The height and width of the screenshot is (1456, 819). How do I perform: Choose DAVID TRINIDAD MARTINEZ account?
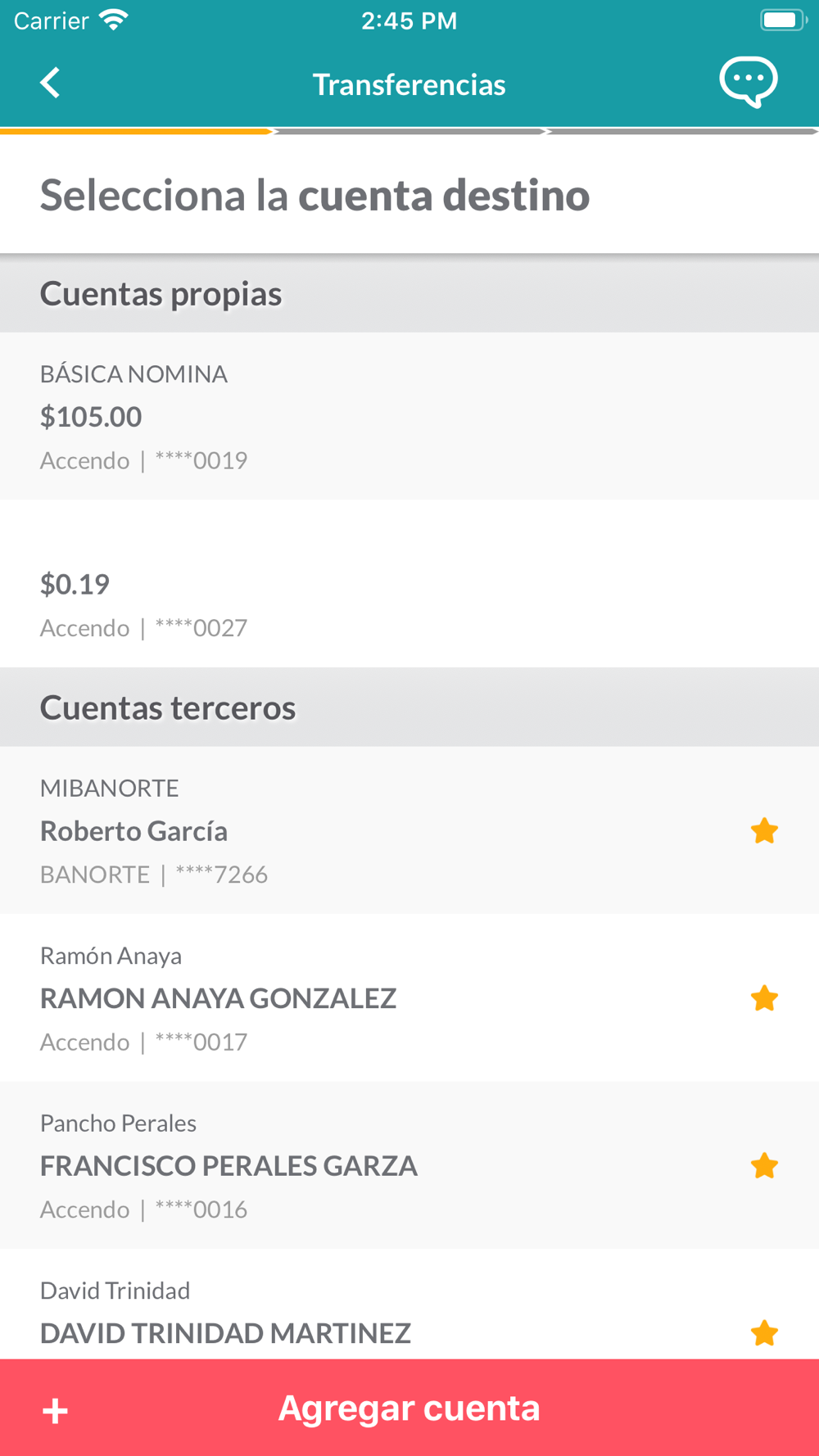[409, 1305]
